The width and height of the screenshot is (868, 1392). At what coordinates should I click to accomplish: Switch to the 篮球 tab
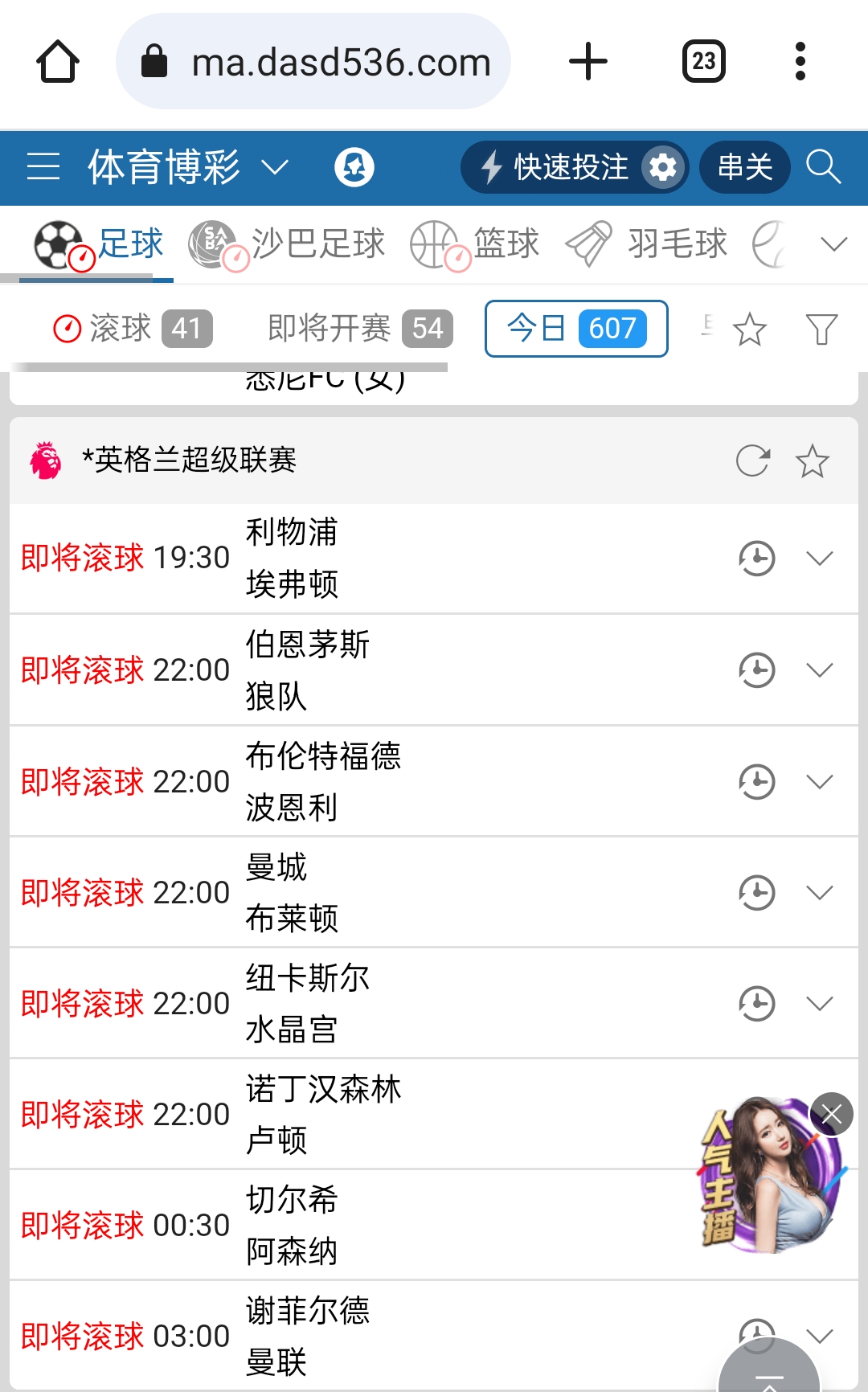pyautogui.click(x=476, y=244)
